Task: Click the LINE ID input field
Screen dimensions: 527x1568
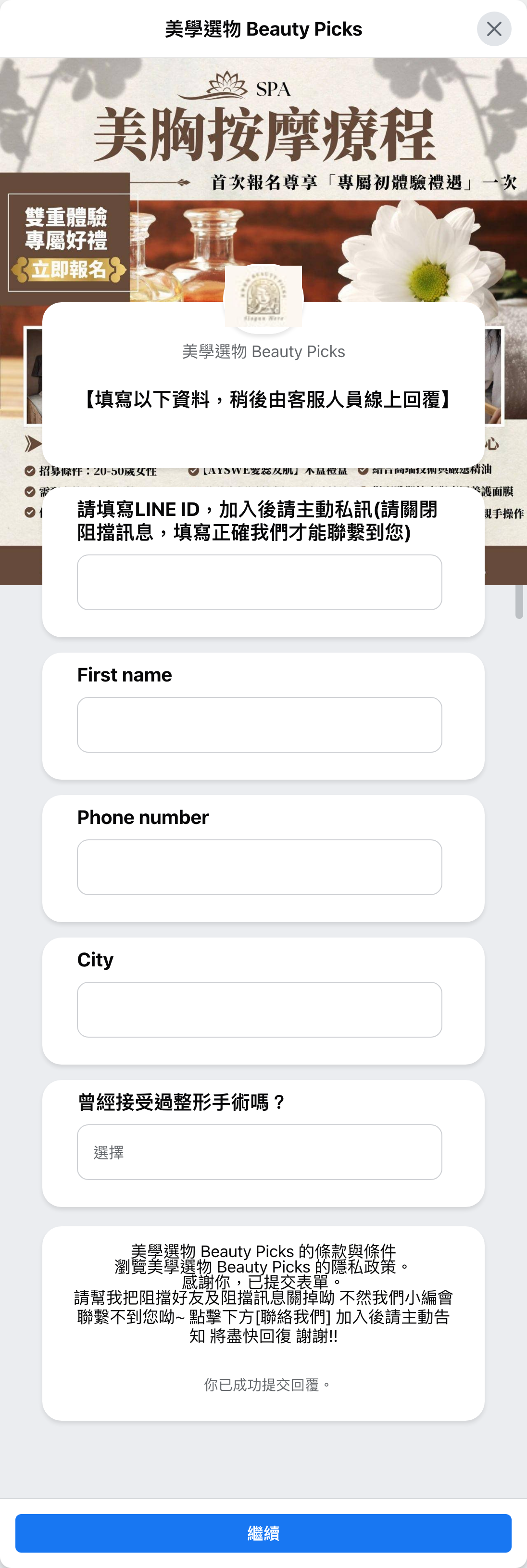Action: [x=259, y=582]
